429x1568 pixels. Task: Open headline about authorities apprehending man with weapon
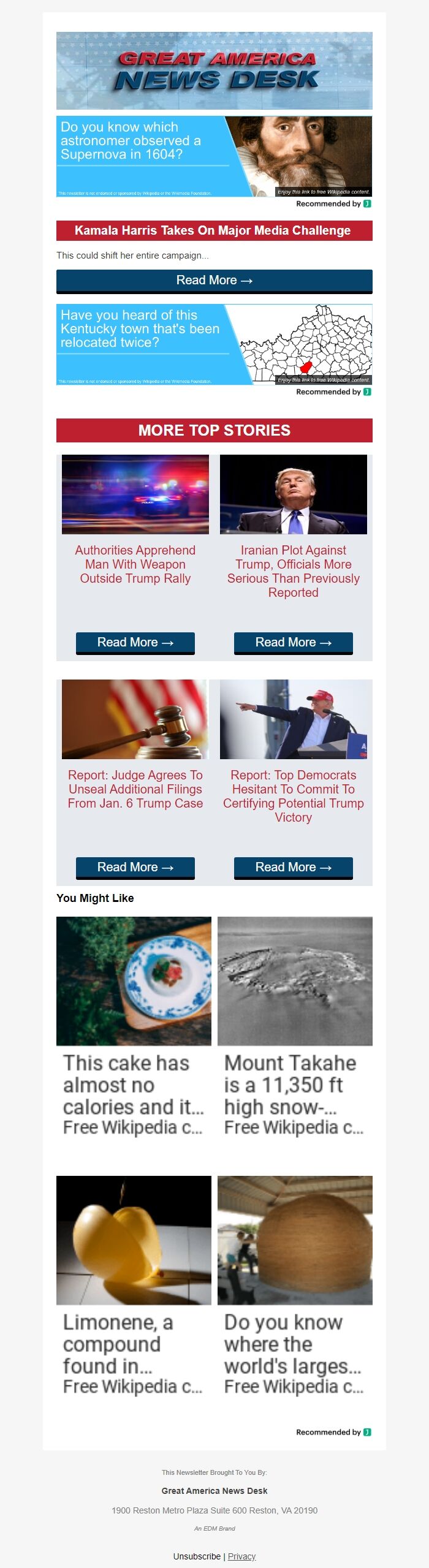[135, 564]
